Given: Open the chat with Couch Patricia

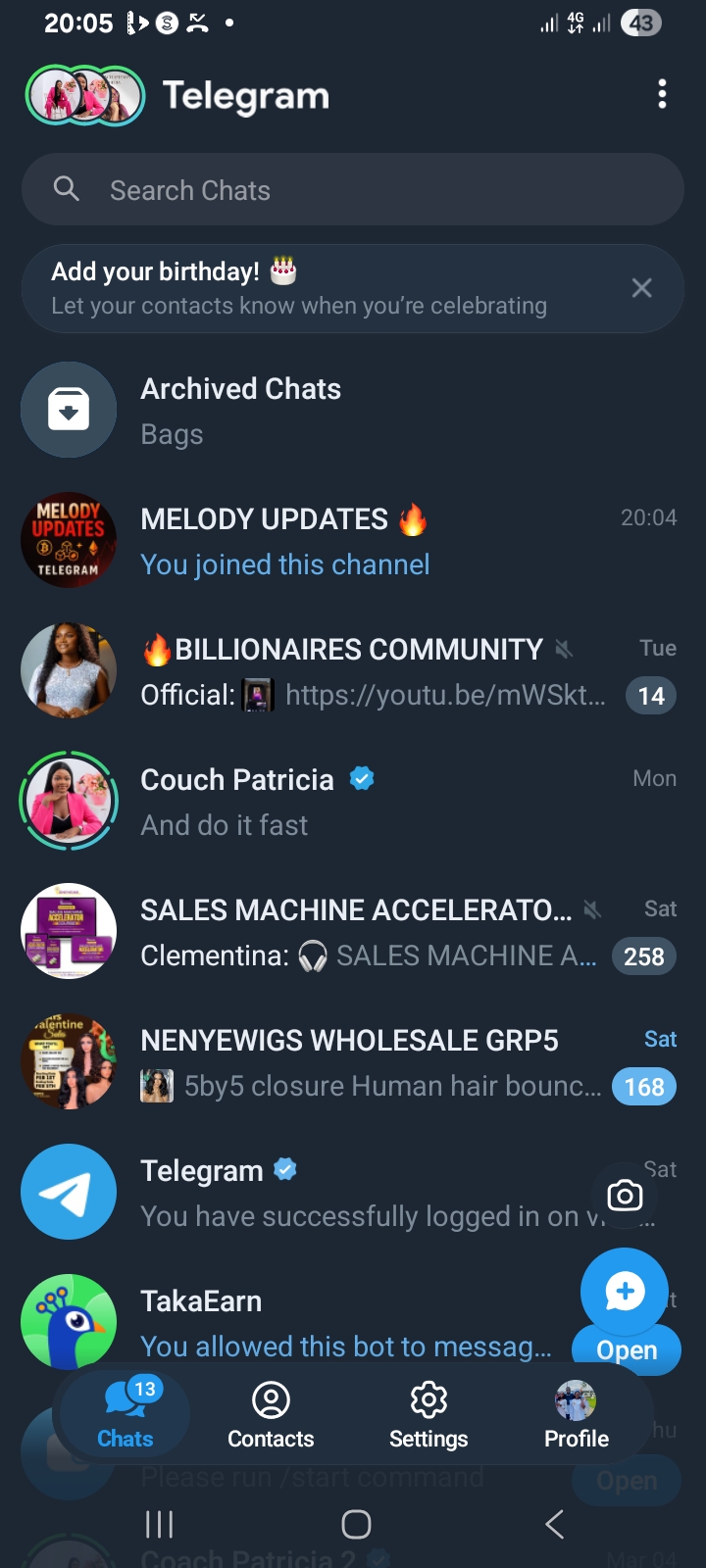Looking at the screenshot, I should [x=353, y=802].
